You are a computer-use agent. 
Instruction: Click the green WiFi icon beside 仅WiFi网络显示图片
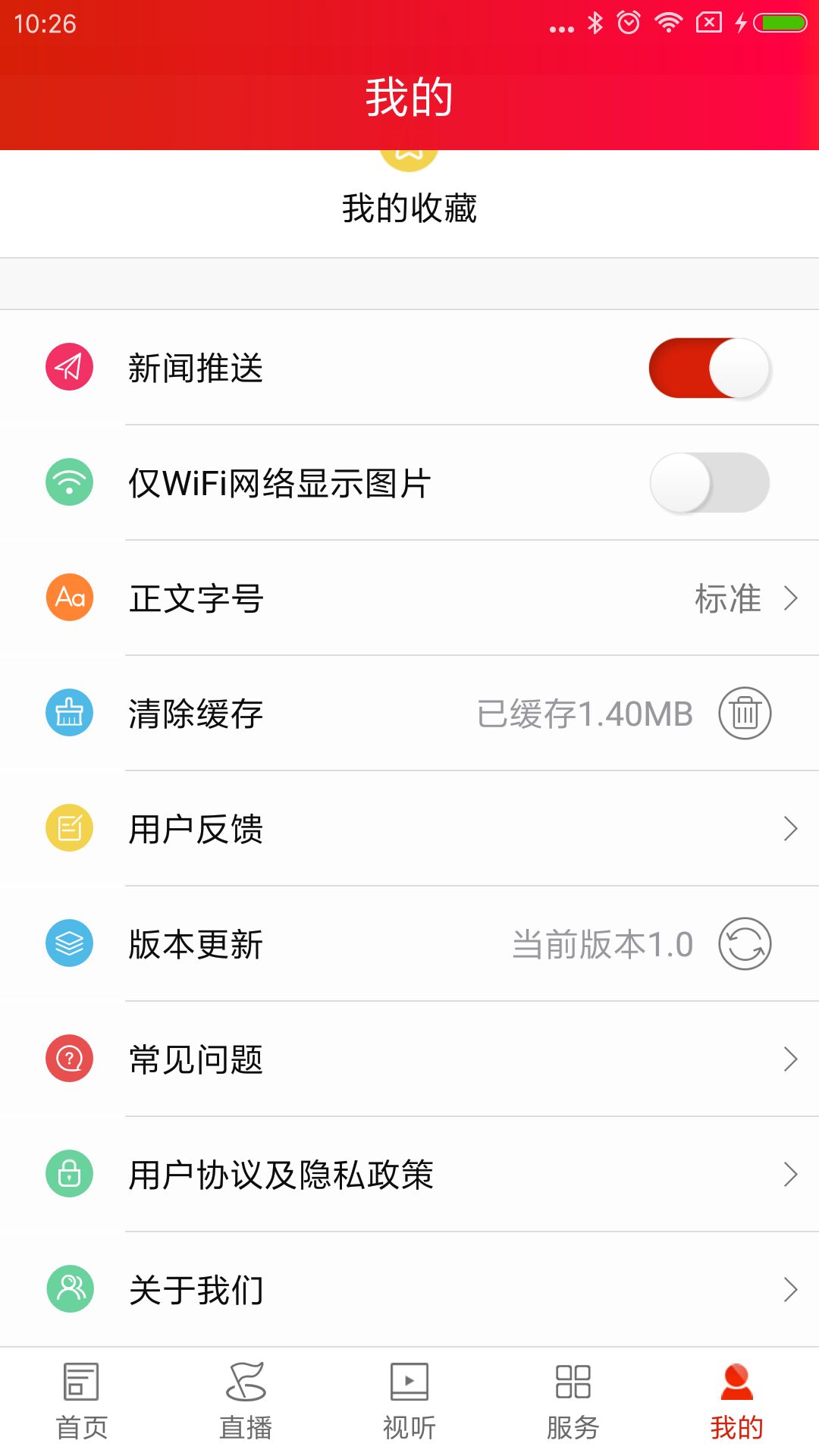click(69, 484)
